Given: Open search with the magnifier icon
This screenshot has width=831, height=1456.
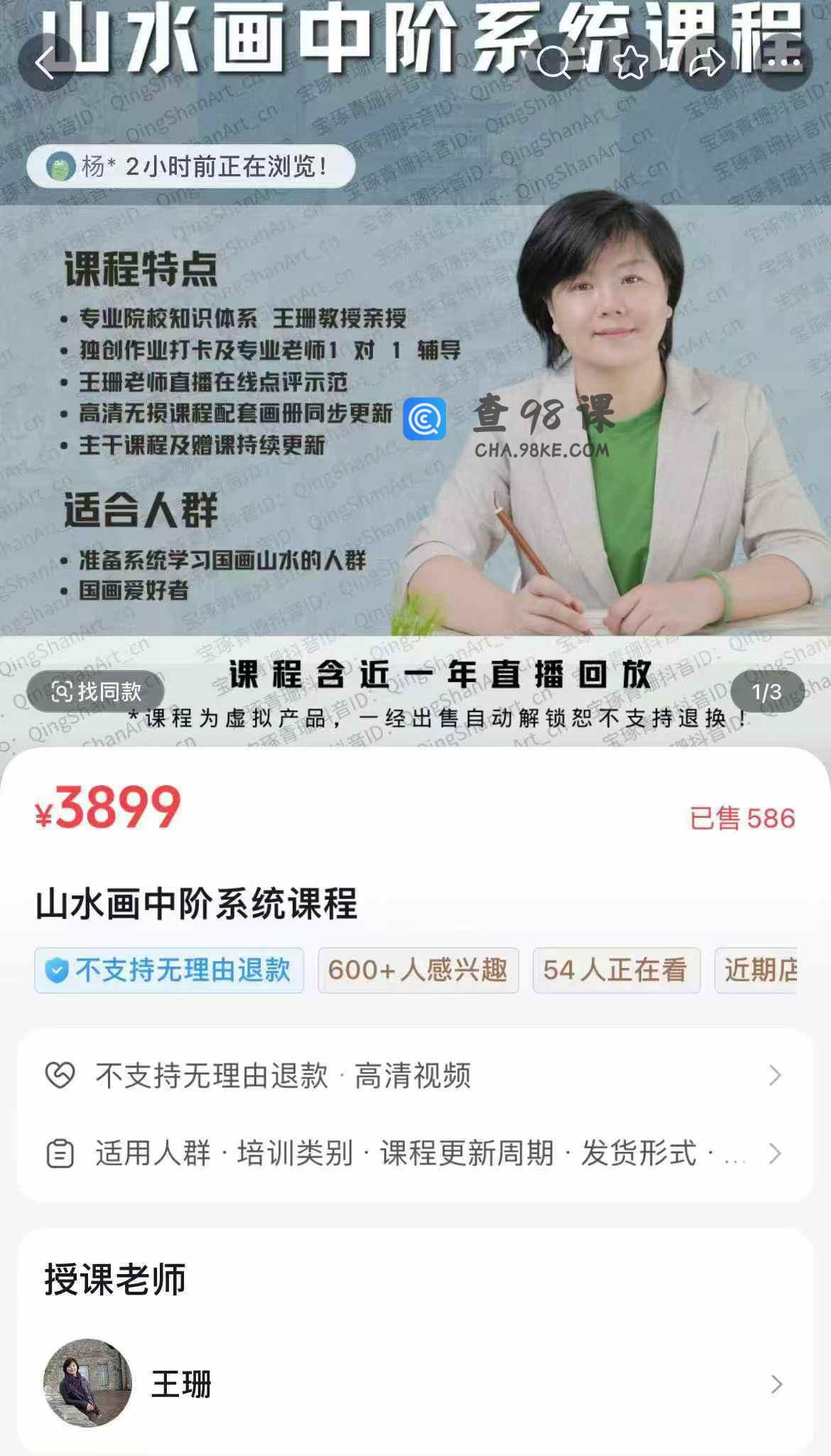Looking at the screenshot, I should pyautogui.click(x=554, y=63).
